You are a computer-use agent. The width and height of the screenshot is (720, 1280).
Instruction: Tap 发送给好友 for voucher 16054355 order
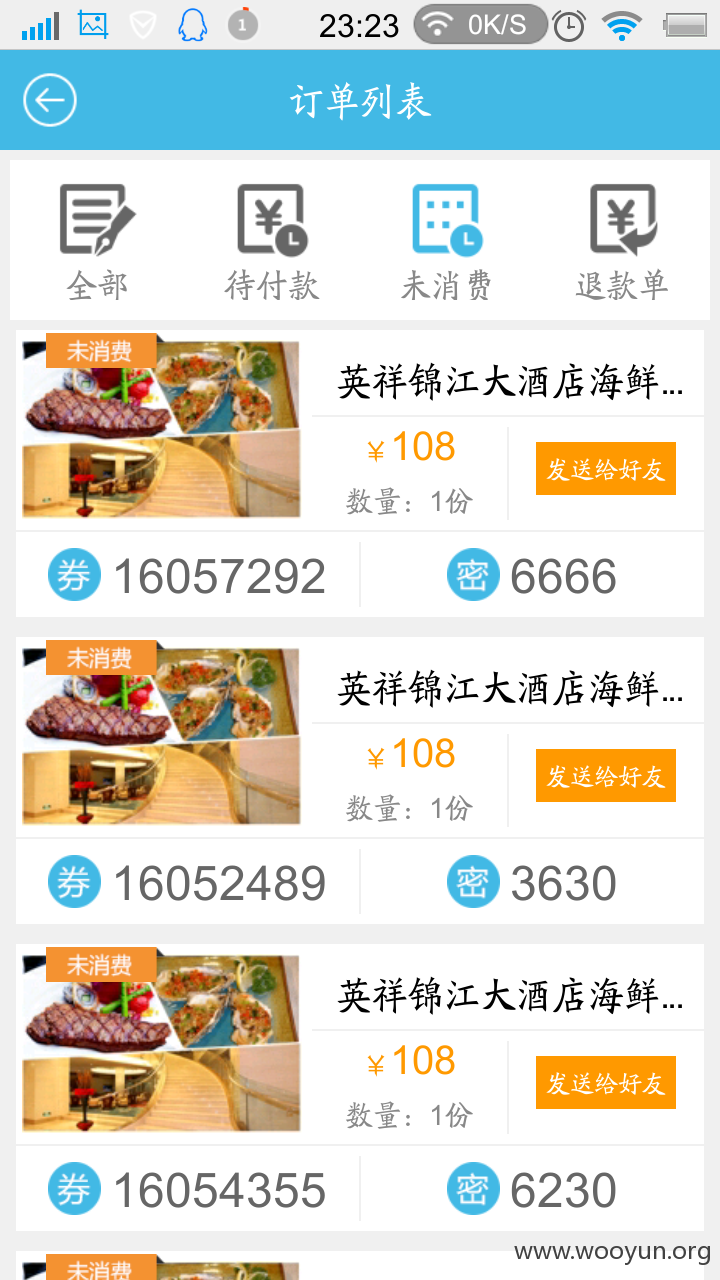pos(606,1082)
